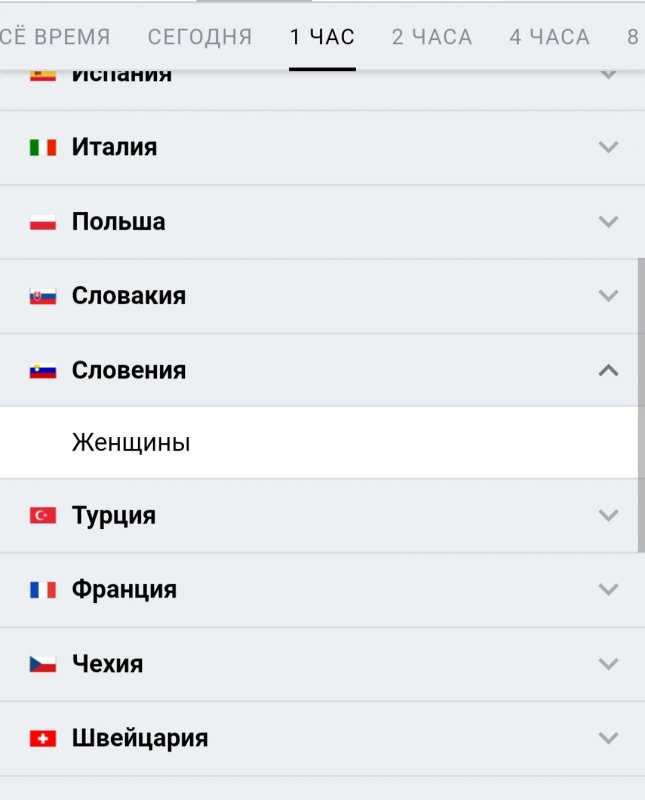
Task: Switch to the 2 часа tab
Action: [431, 38]
